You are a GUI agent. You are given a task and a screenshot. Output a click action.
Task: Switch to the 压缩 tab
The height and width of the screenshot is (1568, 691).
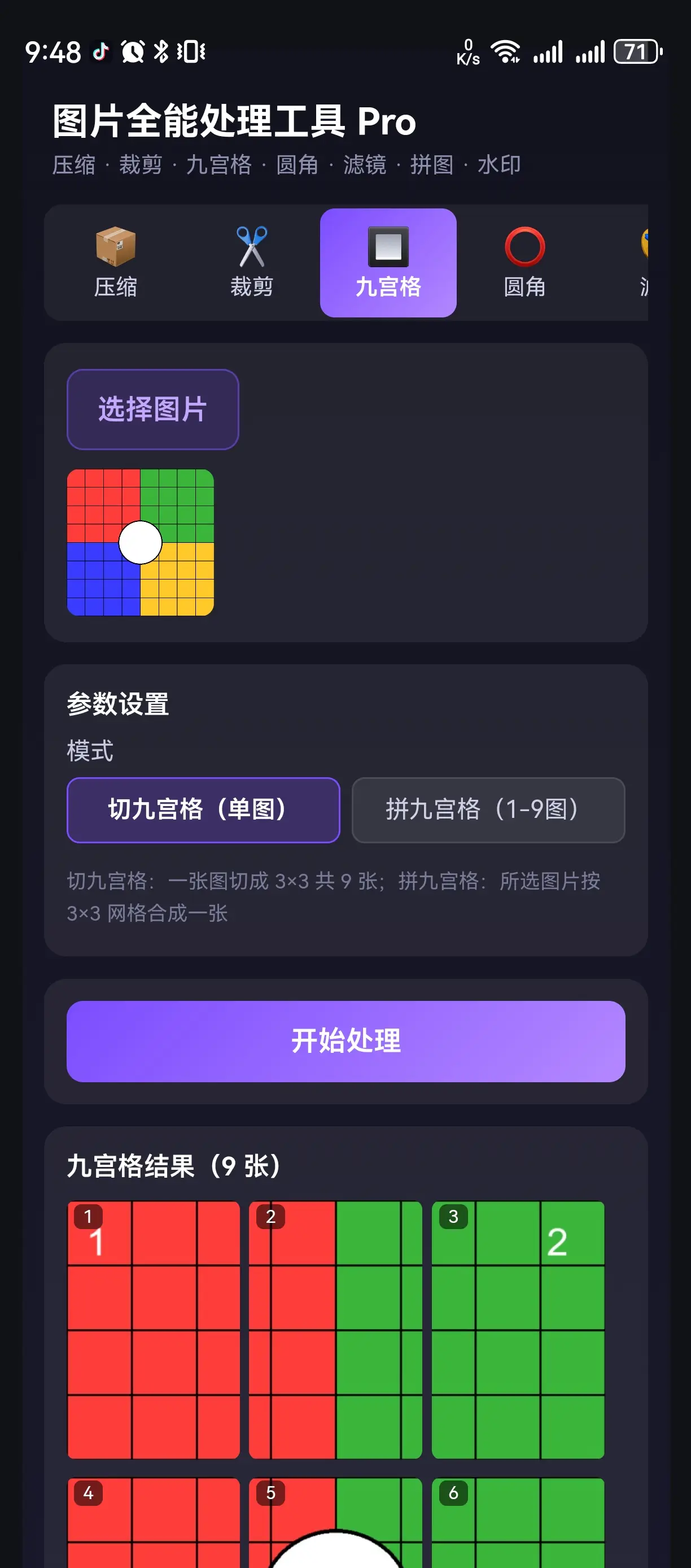[x=116, y=263]
